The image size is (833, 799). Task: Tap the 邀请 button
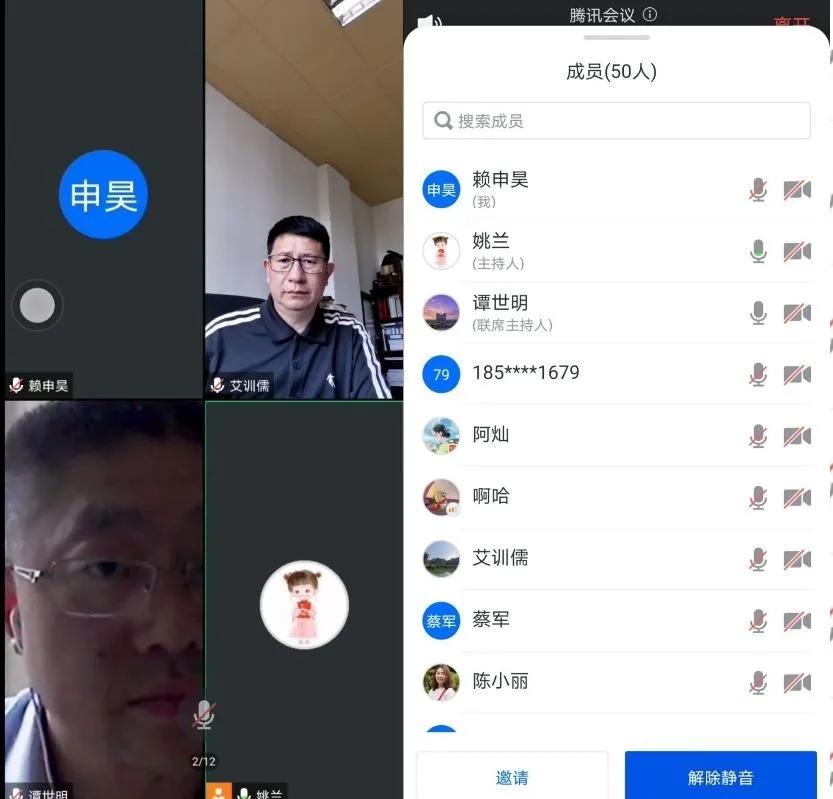tap(512, 777)
